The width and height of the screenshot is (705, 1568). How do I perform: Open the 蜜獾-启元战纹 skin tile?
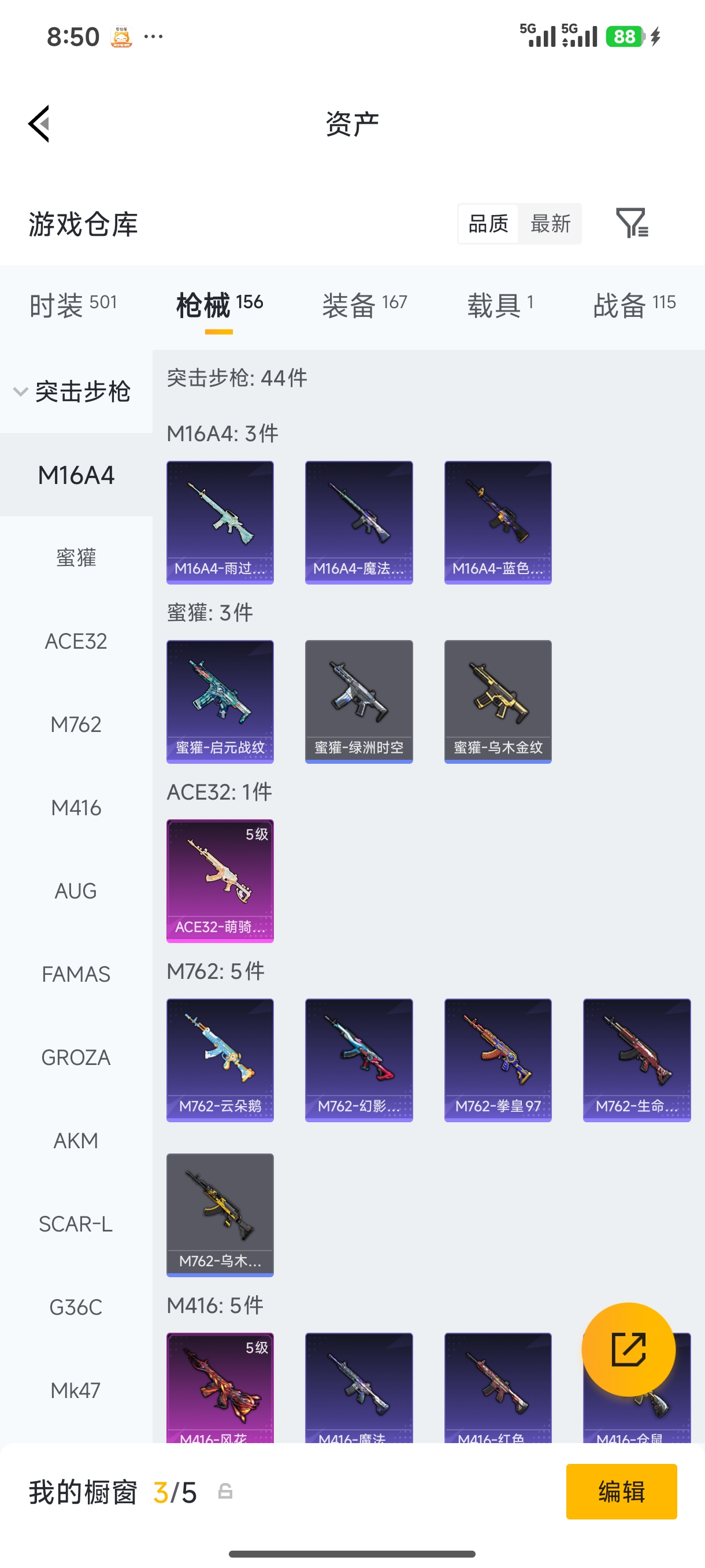pyautogui.click(x=220, y=701)
